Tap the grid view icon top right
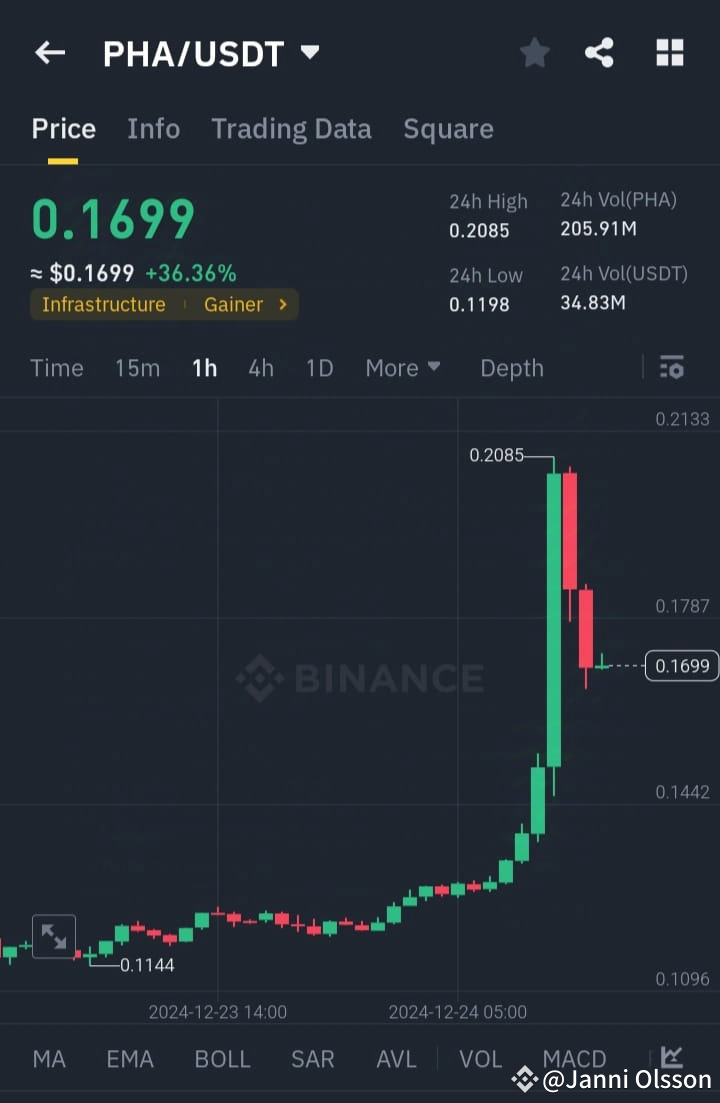This screenshot has height=1103, width=720. 669,53
